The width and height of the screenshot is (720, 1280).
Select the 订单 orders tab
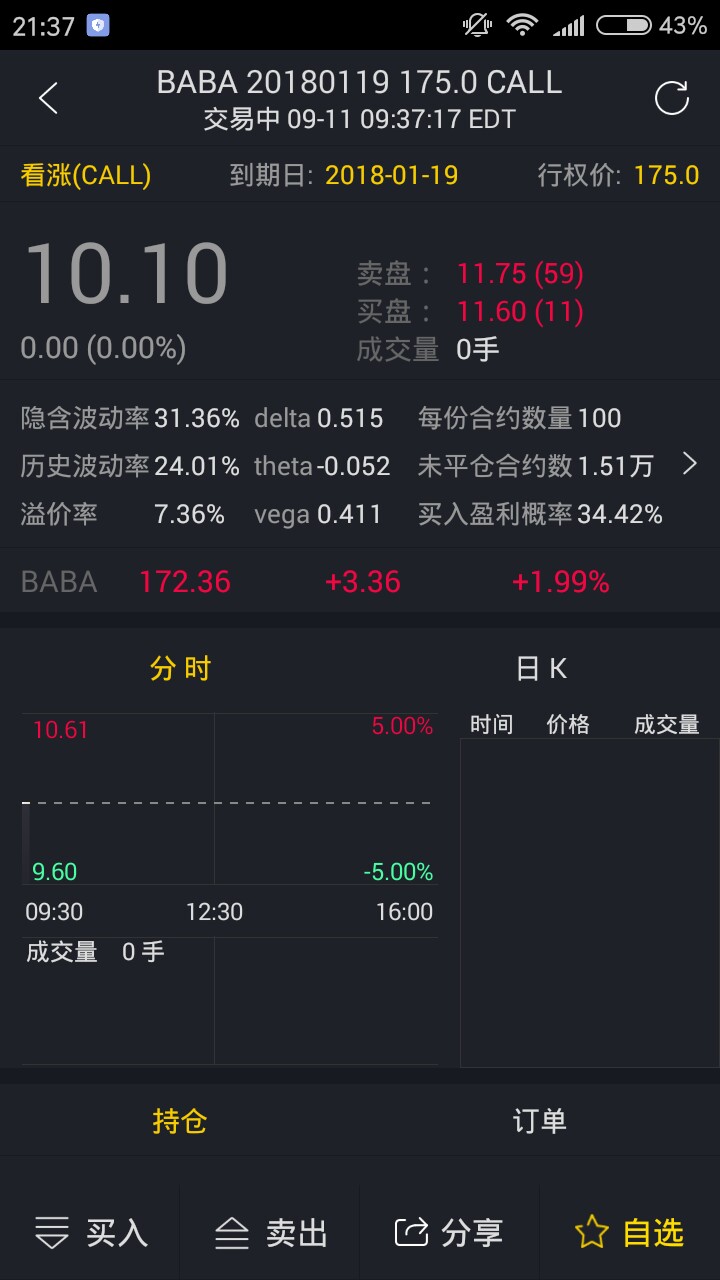(x=540, y=1121)
